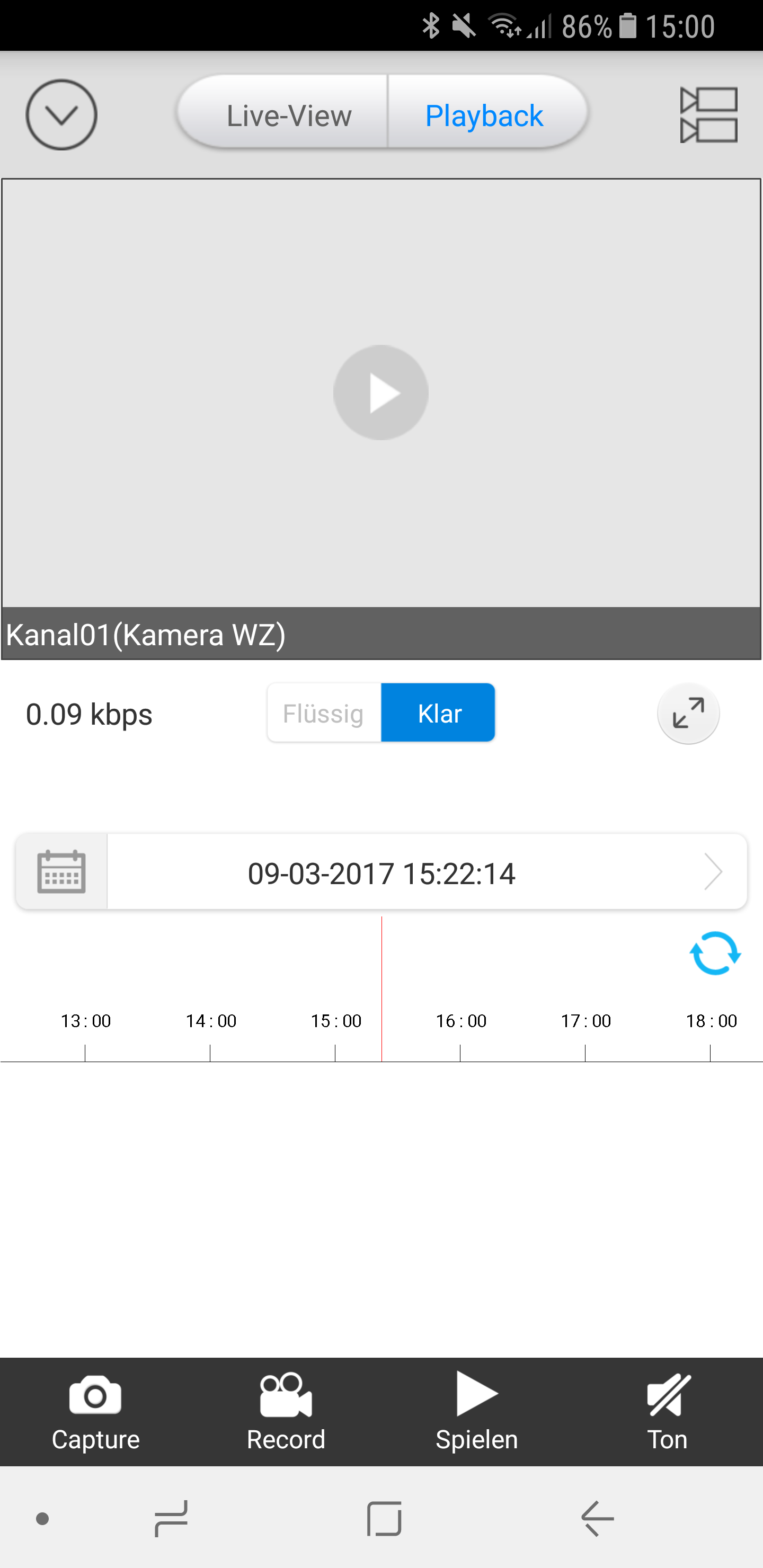Start recording with Record
This screenshot has width=763, height=1568.
tap(286, 1412)
